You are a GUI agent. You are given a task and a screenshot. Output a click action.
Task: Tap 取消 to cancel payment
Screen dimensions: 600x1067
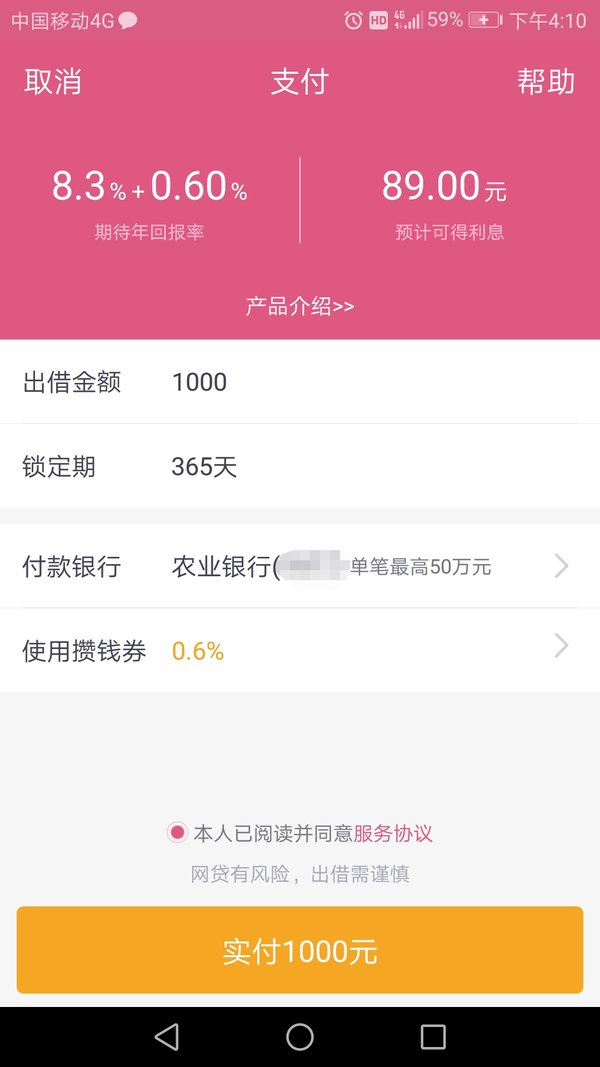pos(52,82)
